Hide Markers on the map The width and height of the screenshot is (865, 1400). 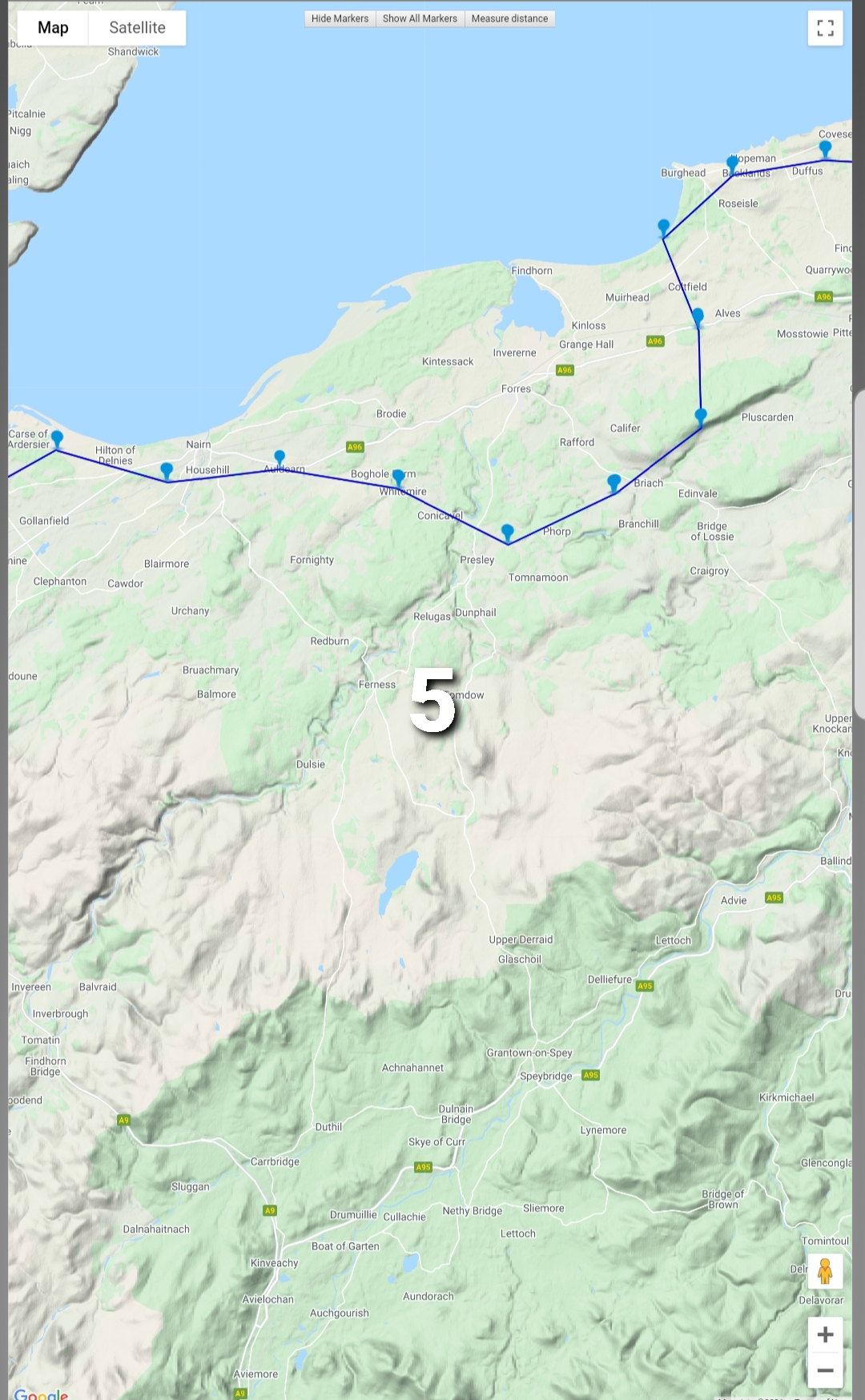point(340,18)
